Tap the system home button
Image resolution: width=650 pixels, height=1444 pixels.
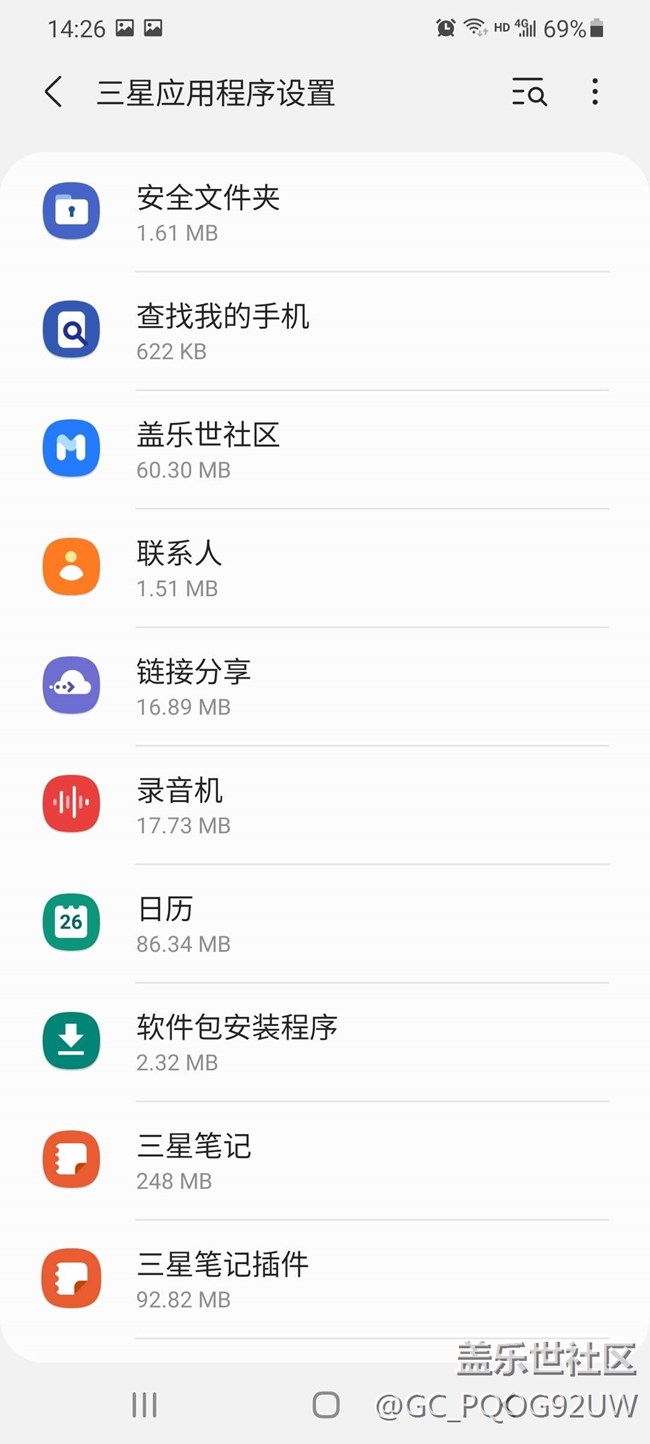point(326,1405)
